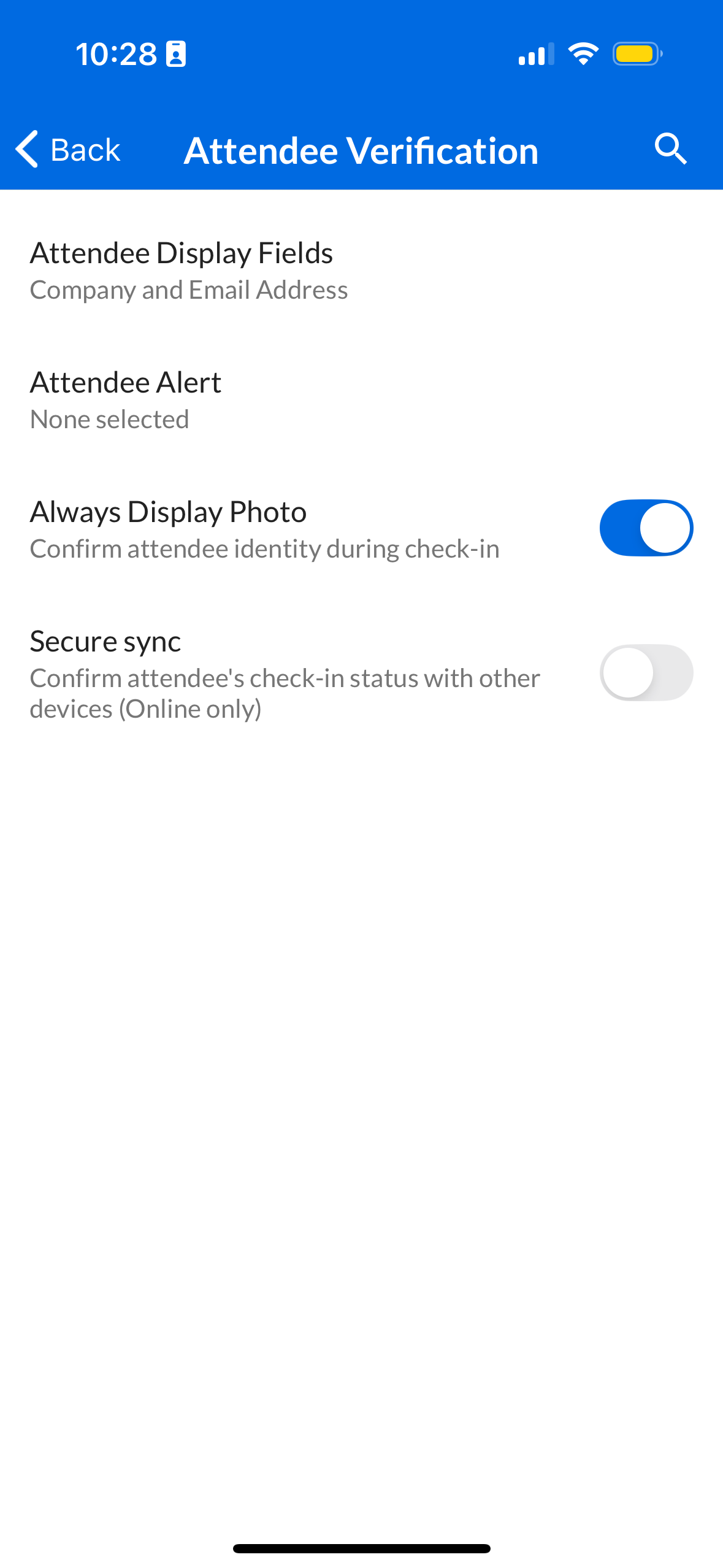Turn off Always Display Photo

click(646, 528)
